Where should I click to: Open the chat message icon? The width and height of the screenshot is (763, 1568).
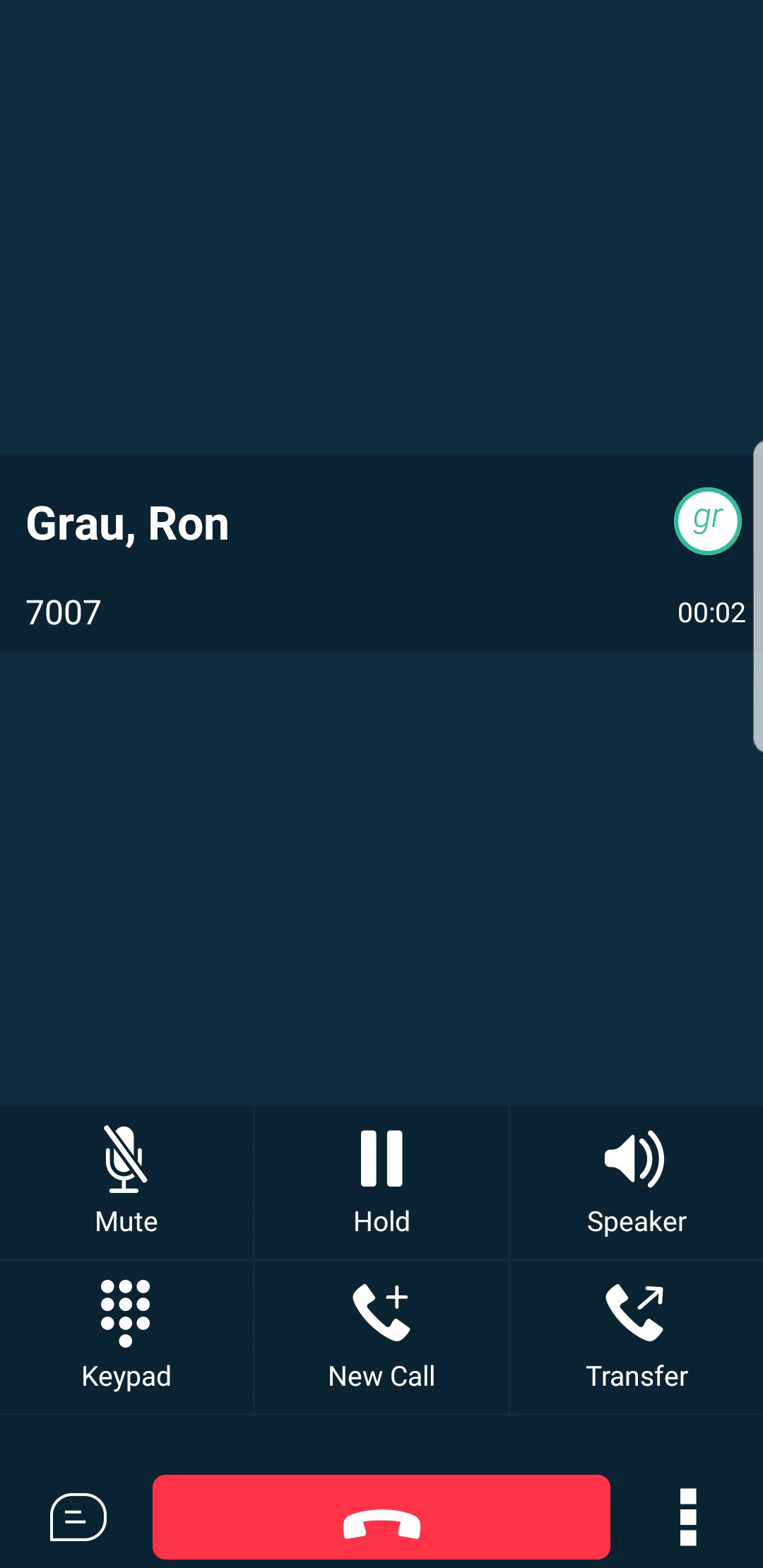[x=78, y=1516]
